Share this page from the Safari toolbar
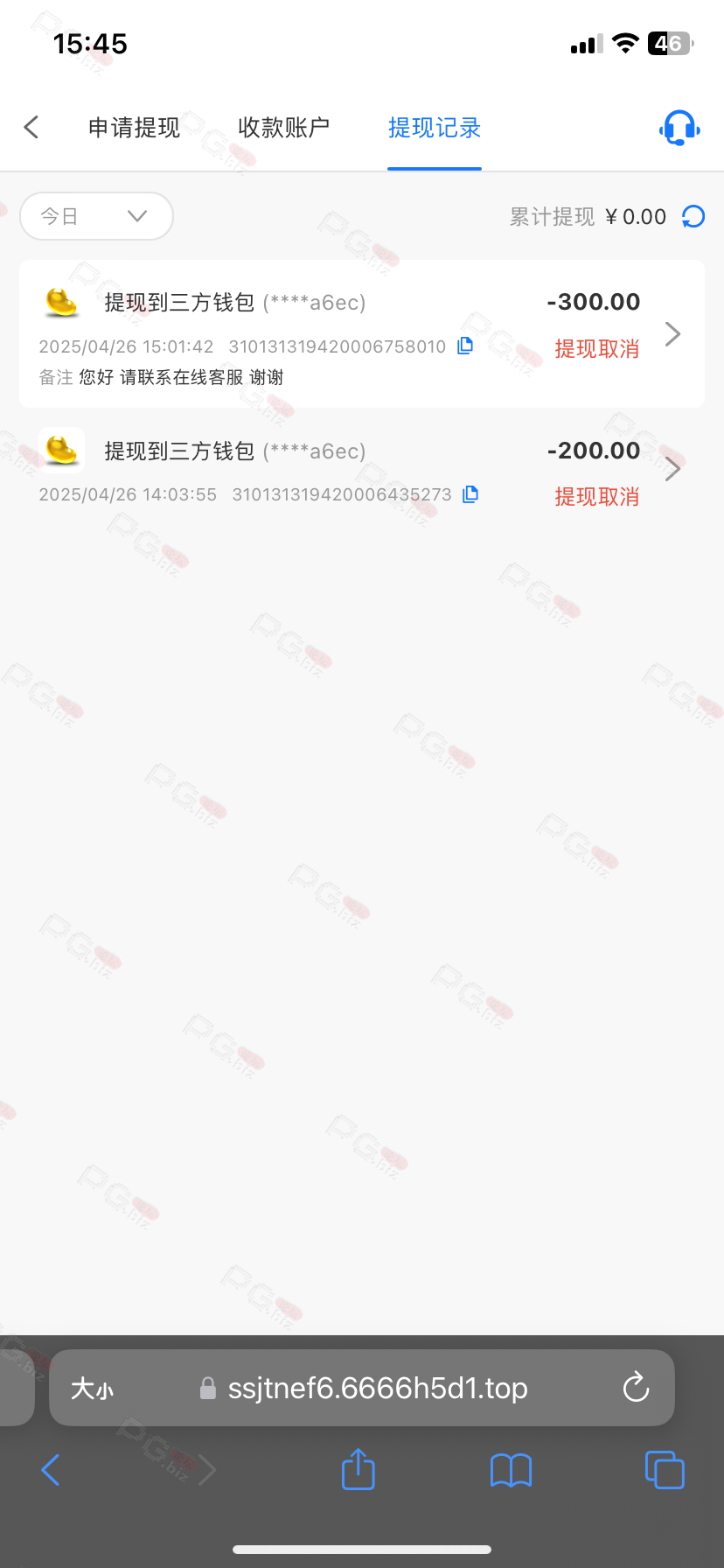Screen dimensions: 724x1568 coord(358,1469)
